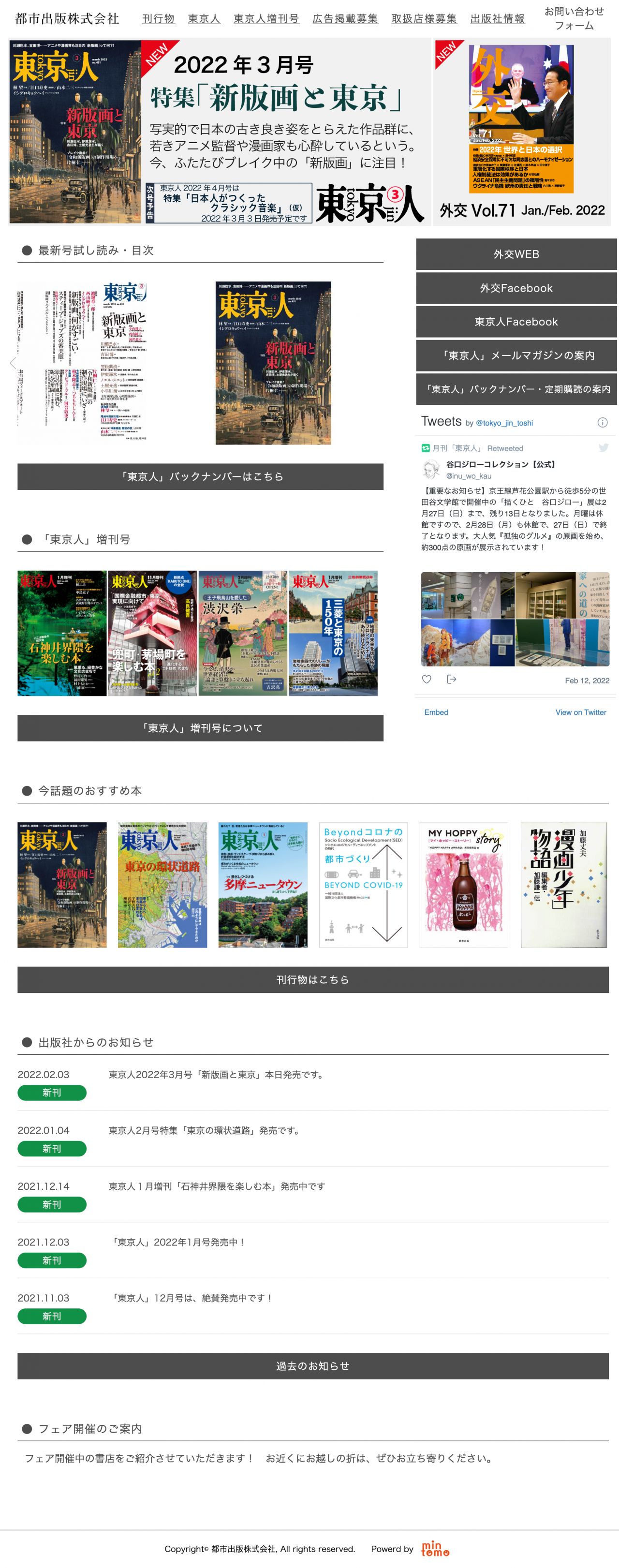Visit 東京人Facebook page button
Image resolution: width=619 pixels, height=1568 pixels.
tap(516, 322)
